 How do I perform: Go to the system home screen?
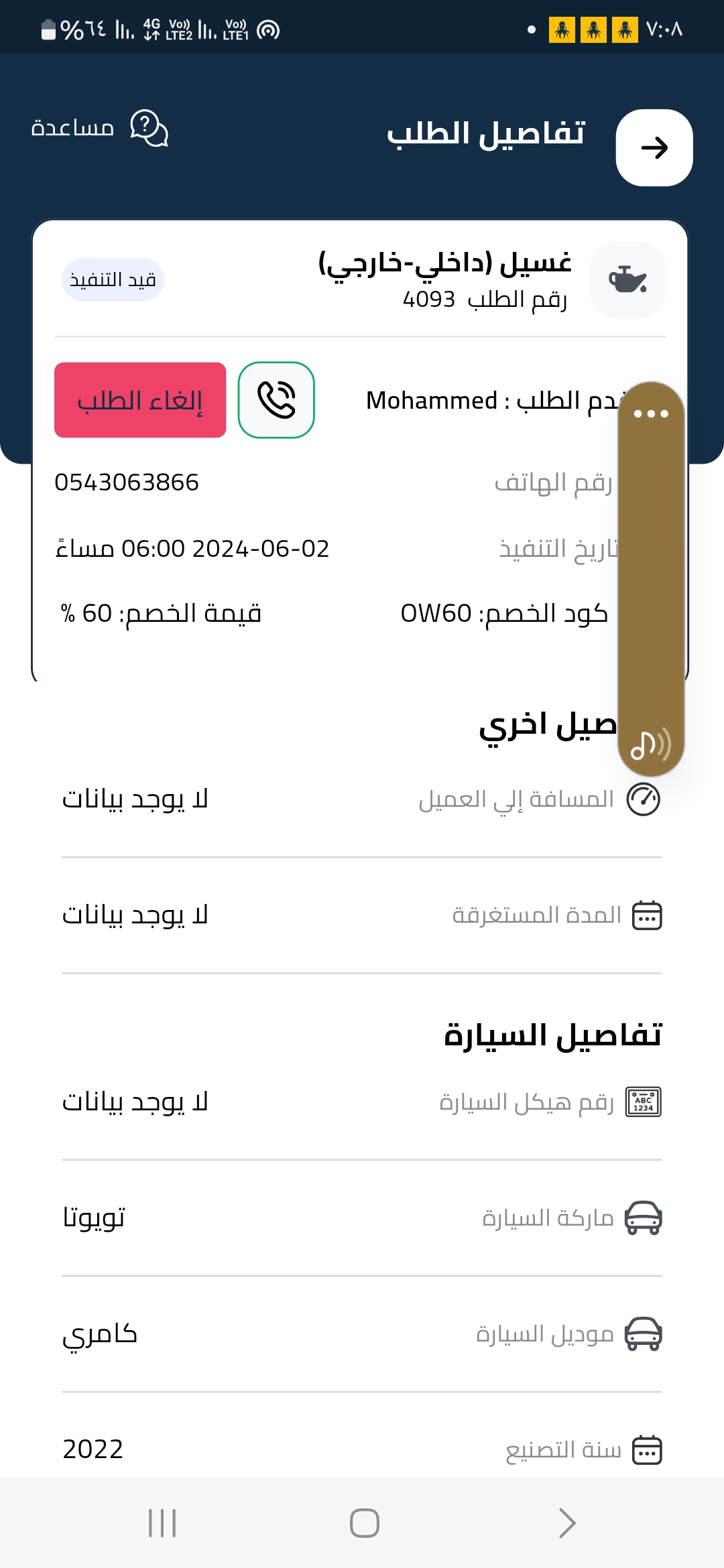[x=365, y=1522]
